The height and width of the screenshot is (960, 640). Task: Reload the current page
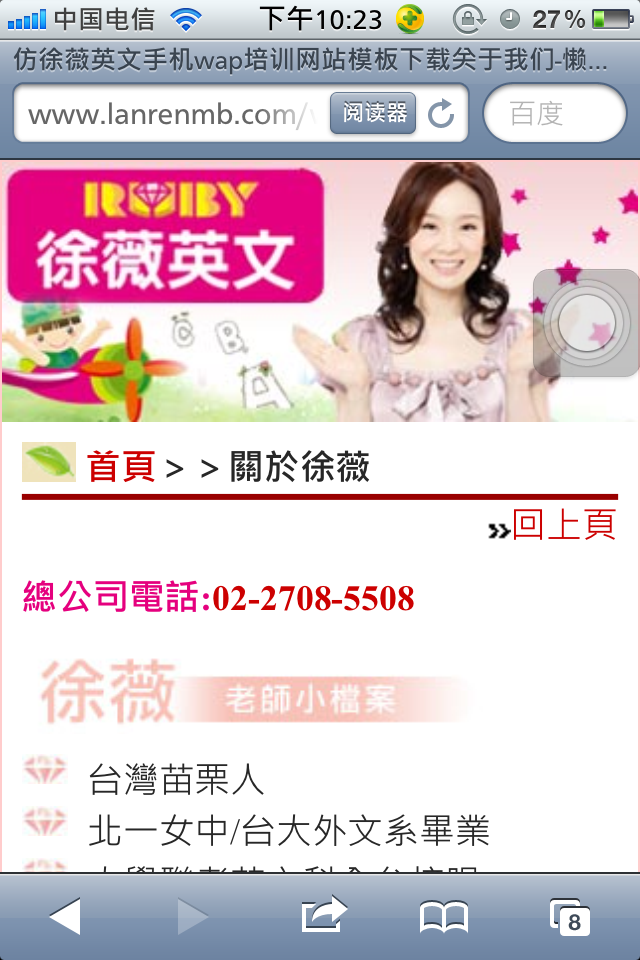click(441, 114)
